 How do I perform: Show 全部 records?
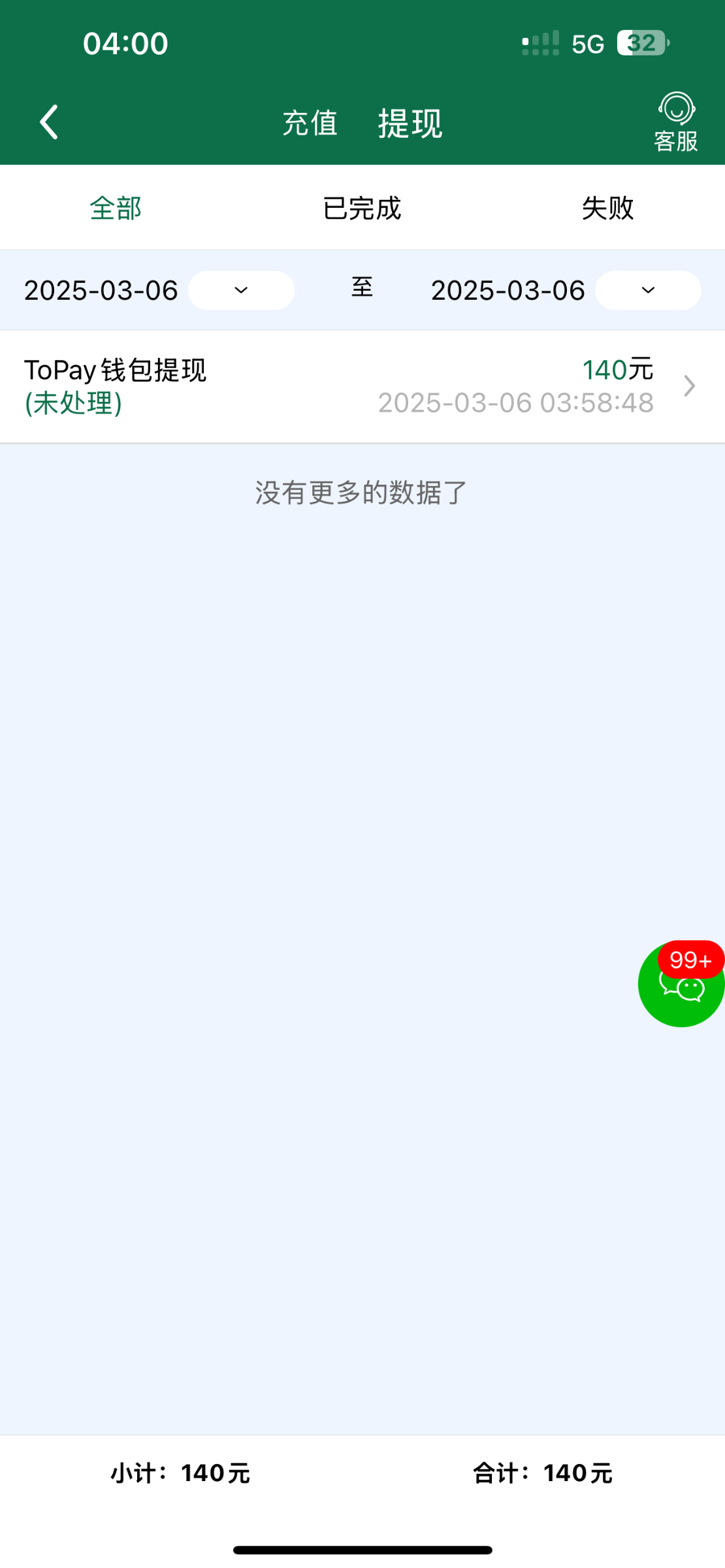coord(116,208)
